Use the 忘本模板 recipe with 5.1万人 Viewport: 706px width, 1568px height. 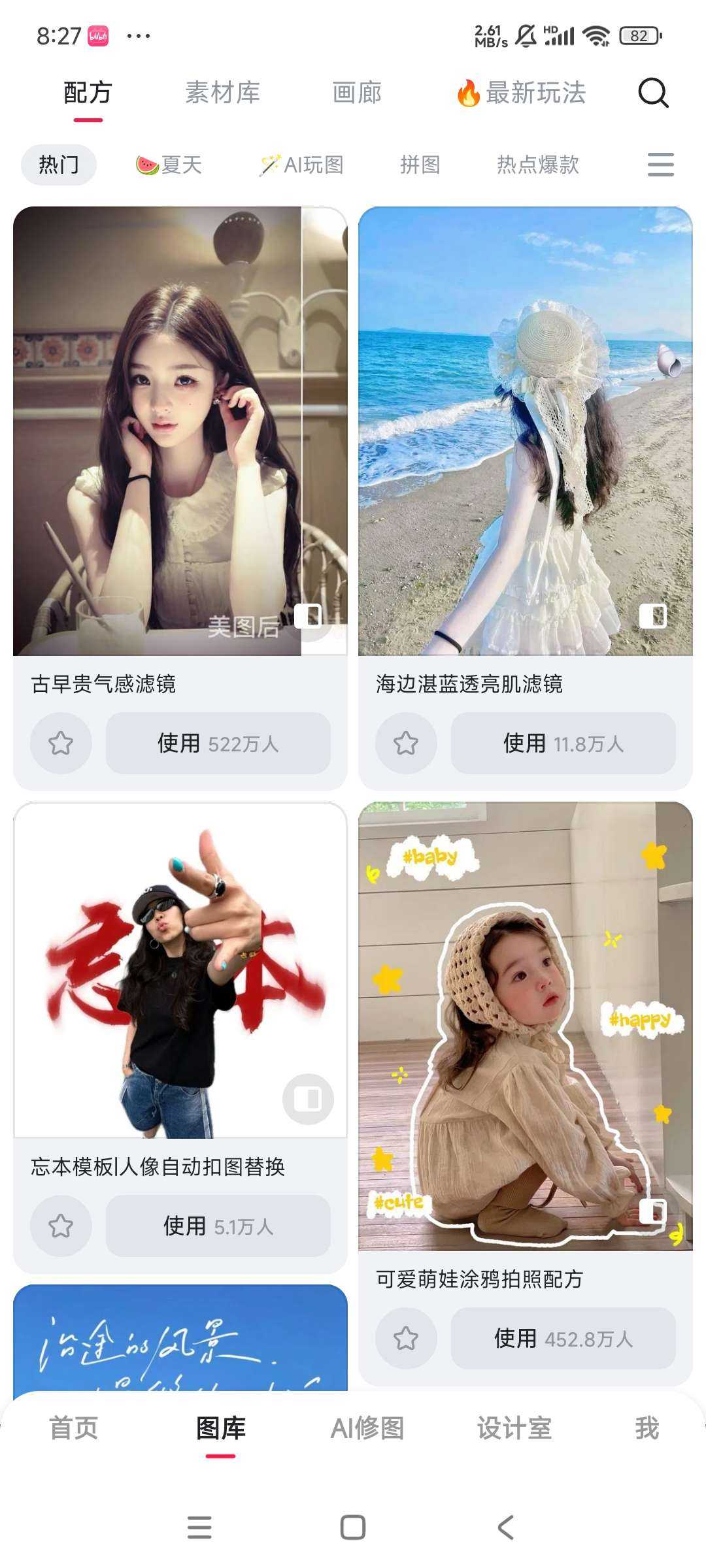coord(218,1226)
